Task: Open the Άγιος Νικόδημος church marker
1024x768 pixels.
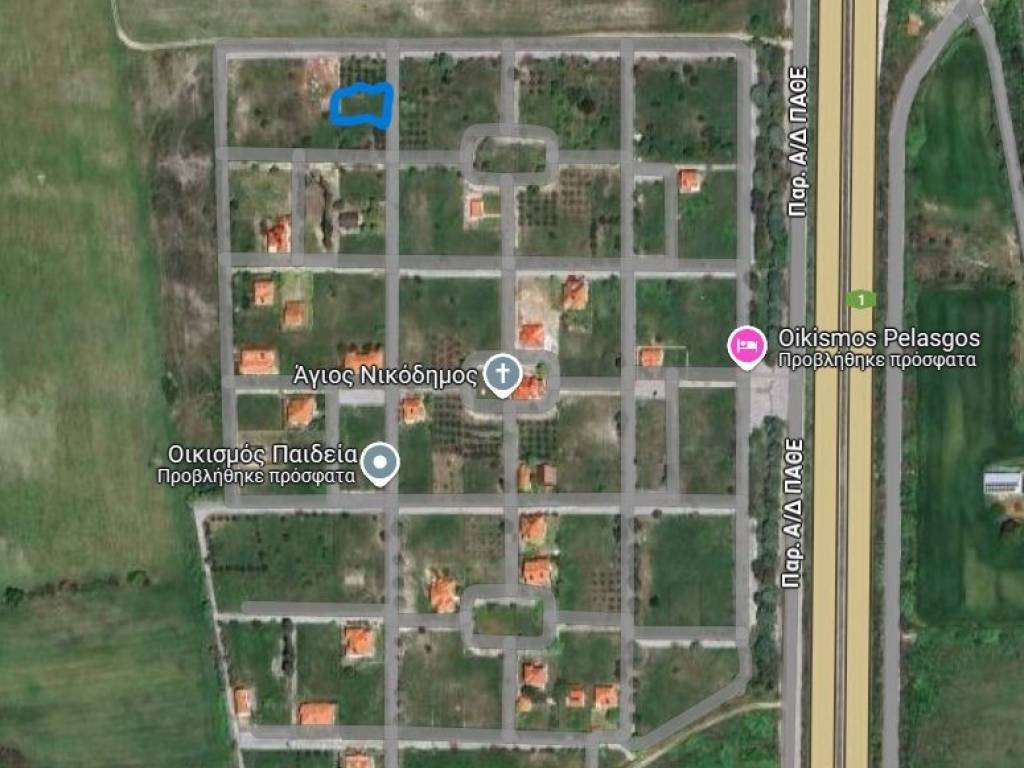Action: [503, 376]
